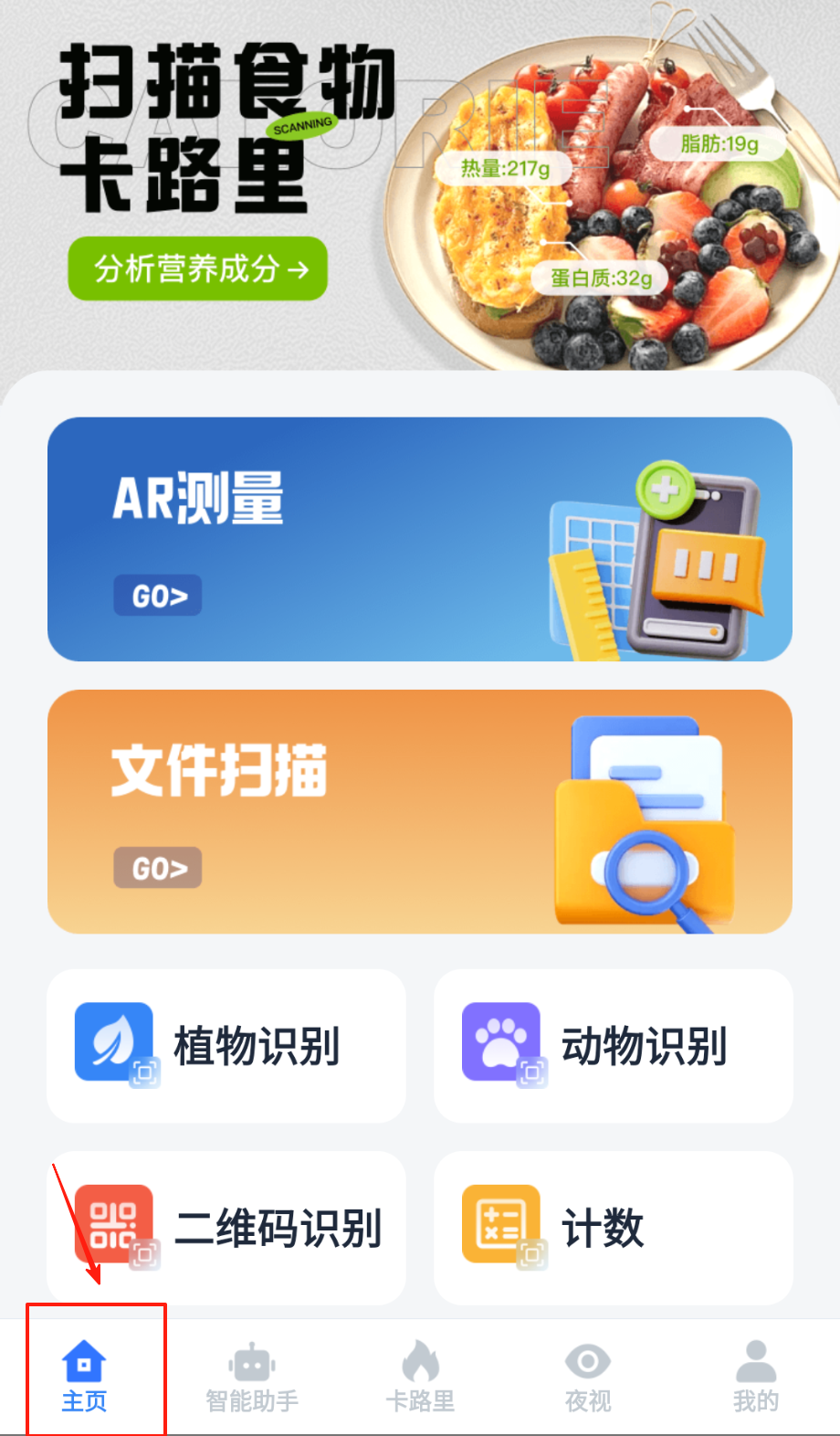Viewport: 840px width, 1436px height.
Task: Launch 二维码识别 QR code scanner
Action: [x=226, y=1228]
